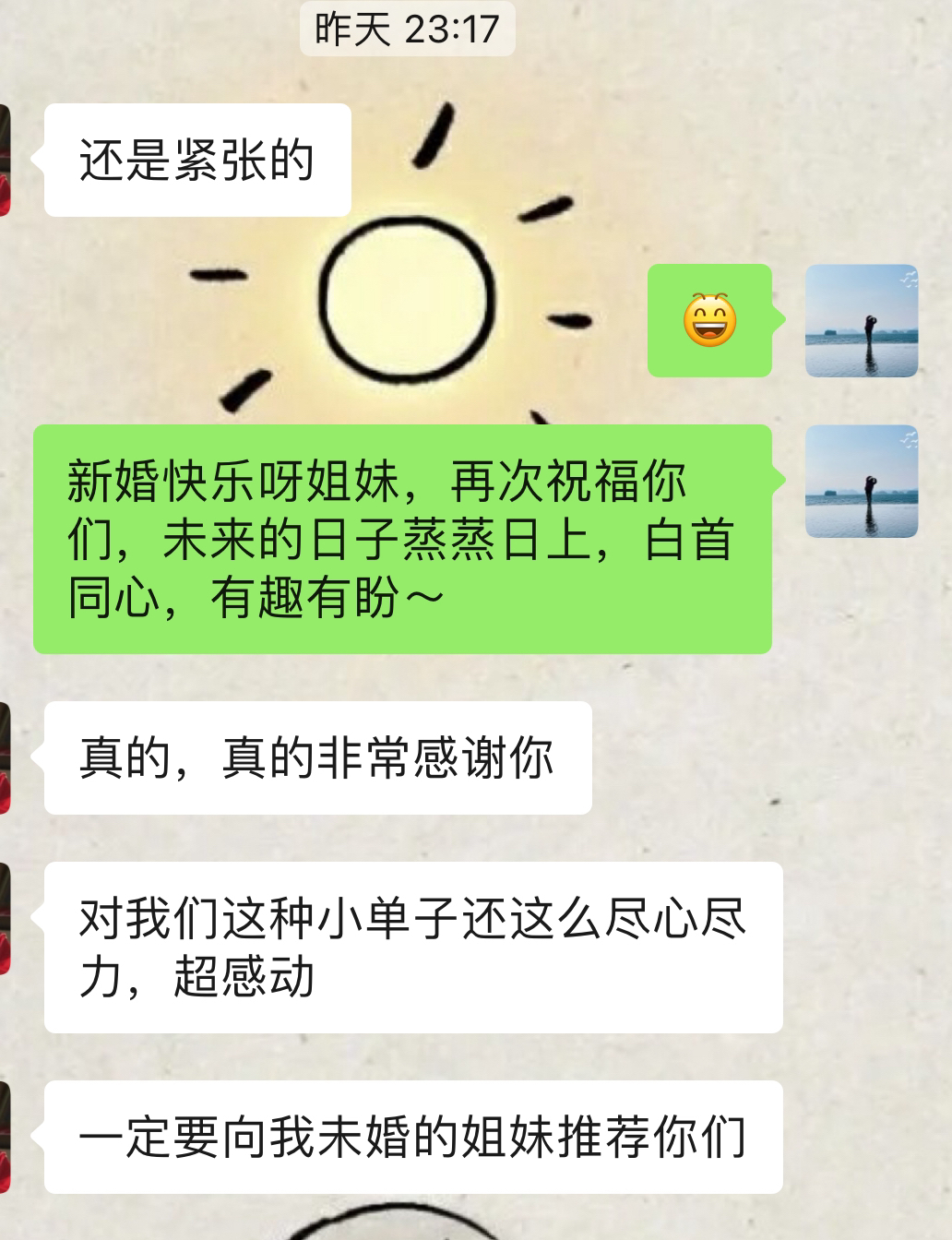Screen dimensions: 952x1240
Task: Open contact avatar beside 还是紧张的
Action: click(5, 161)
